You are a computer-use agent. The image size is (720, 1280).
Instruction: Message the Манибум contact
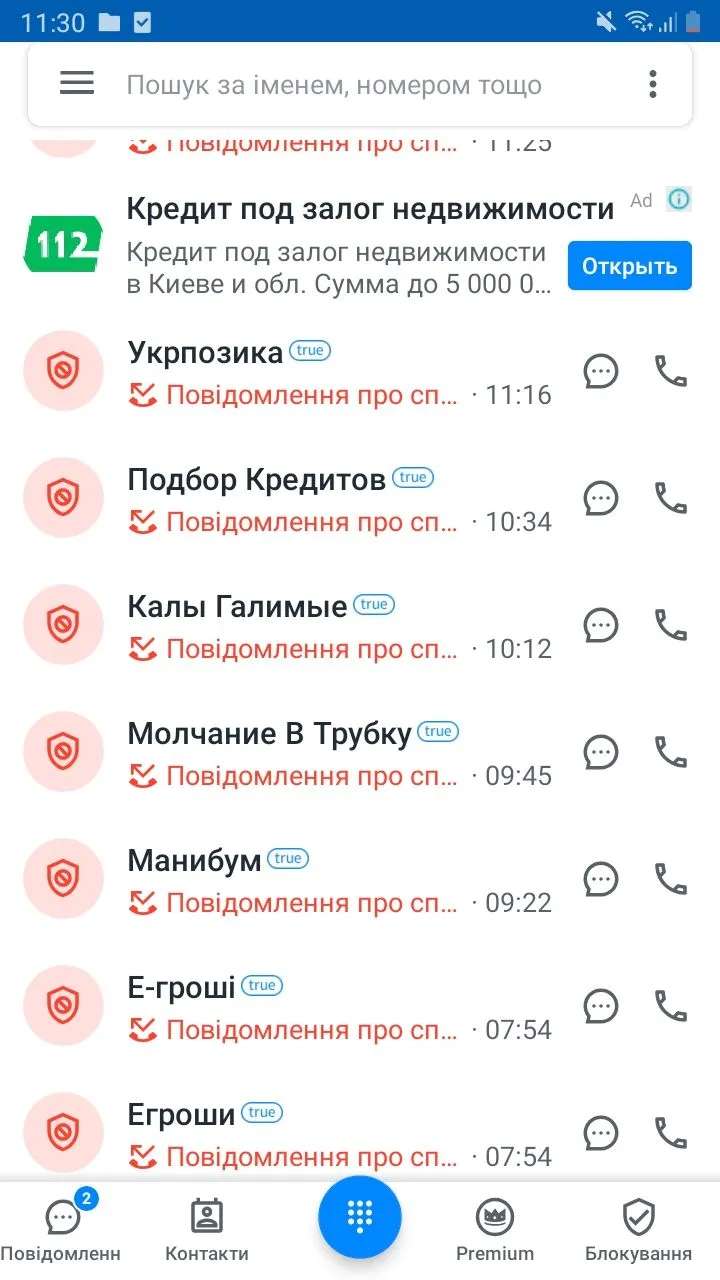click(601, 879)
